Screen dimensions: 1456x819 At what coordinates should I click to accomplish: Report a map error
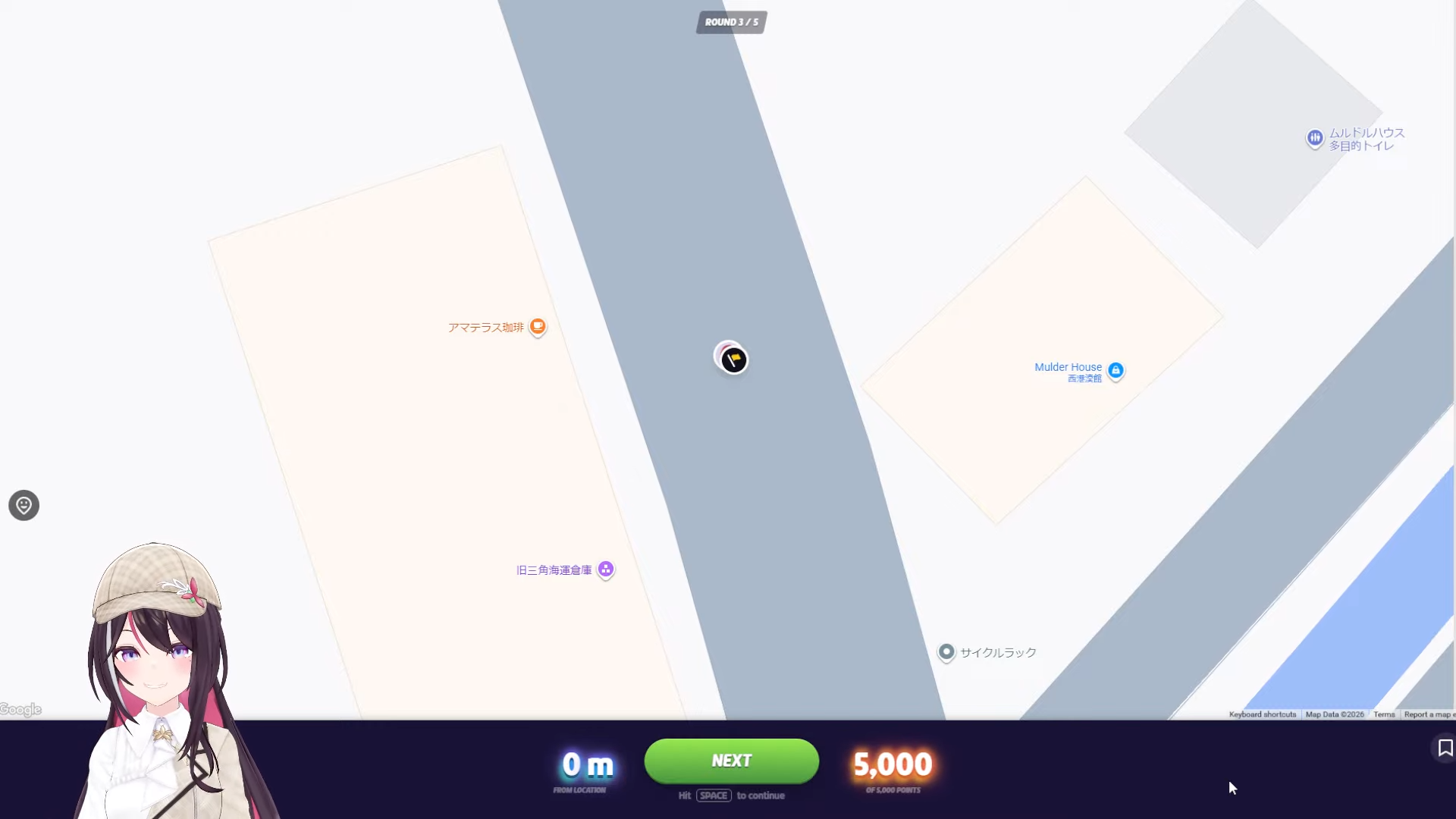point(1428,714)
